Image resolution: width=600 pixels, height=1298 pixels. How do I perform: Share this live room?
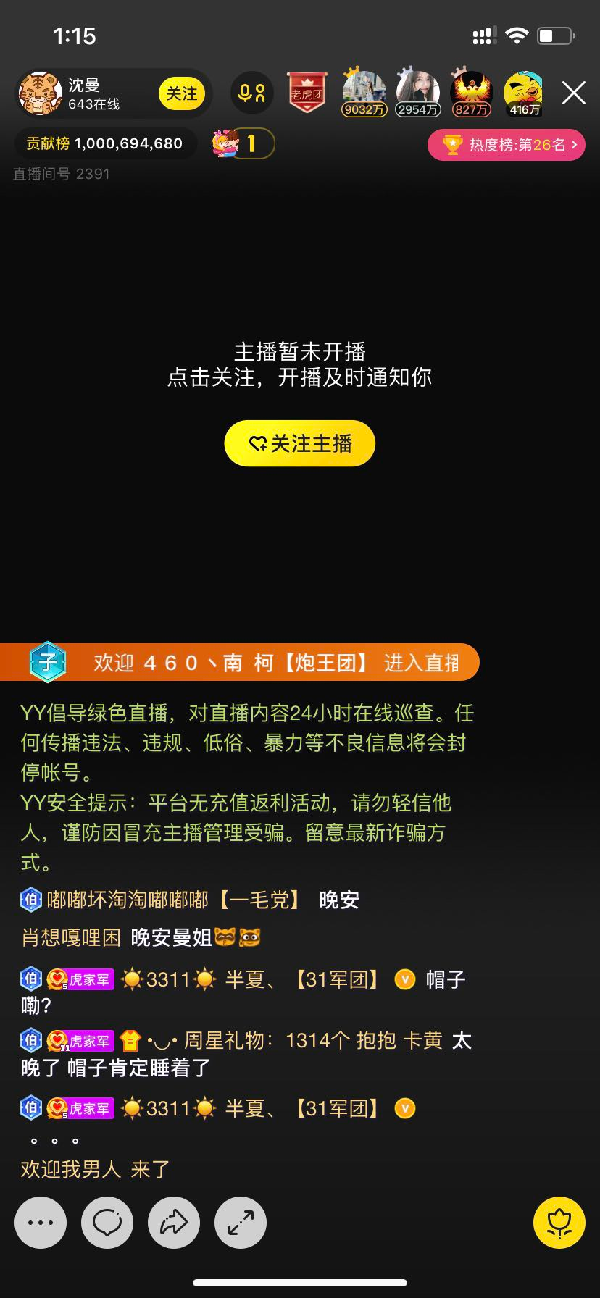174,1222
